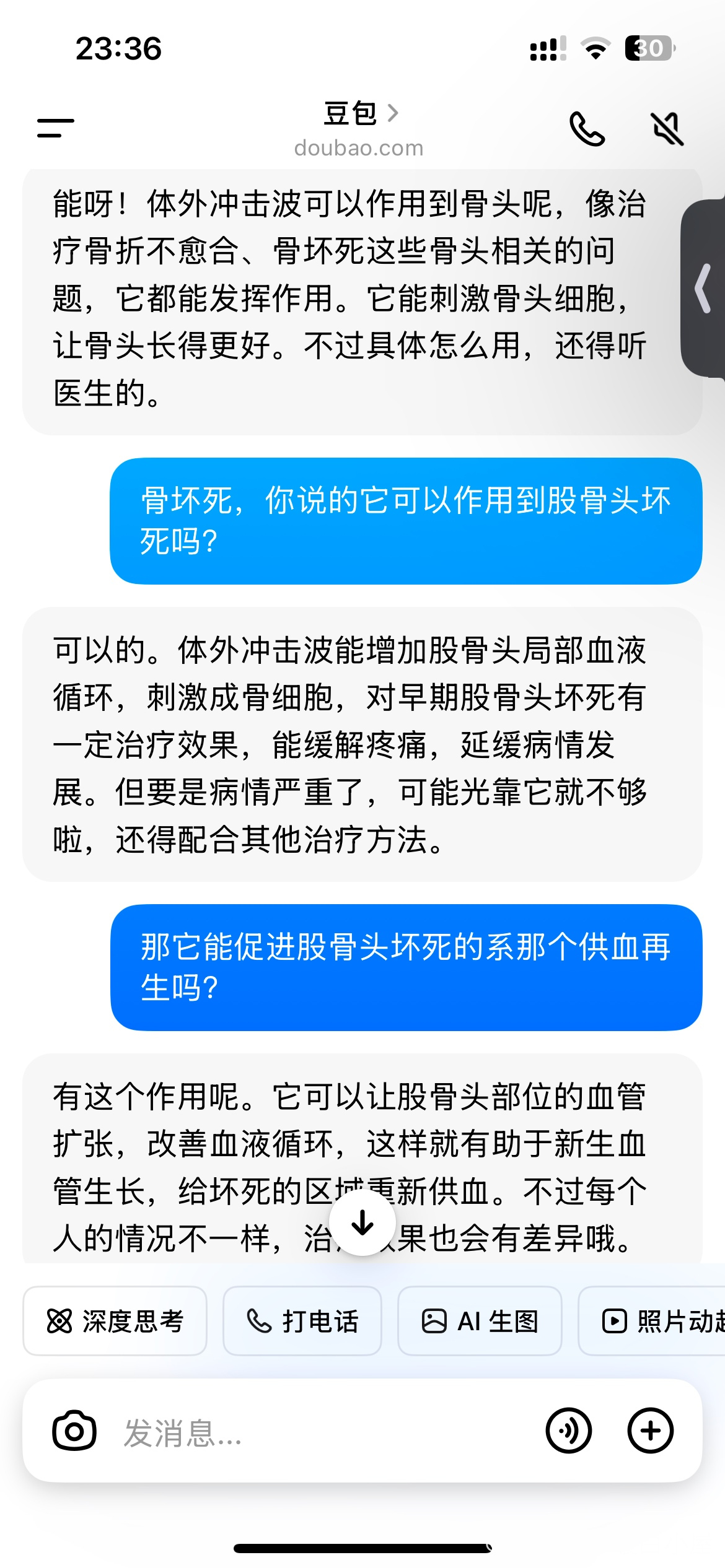This screenshot has width=725, height=1568.
Task: Expand the side panel handle
Action: point(703,288)
